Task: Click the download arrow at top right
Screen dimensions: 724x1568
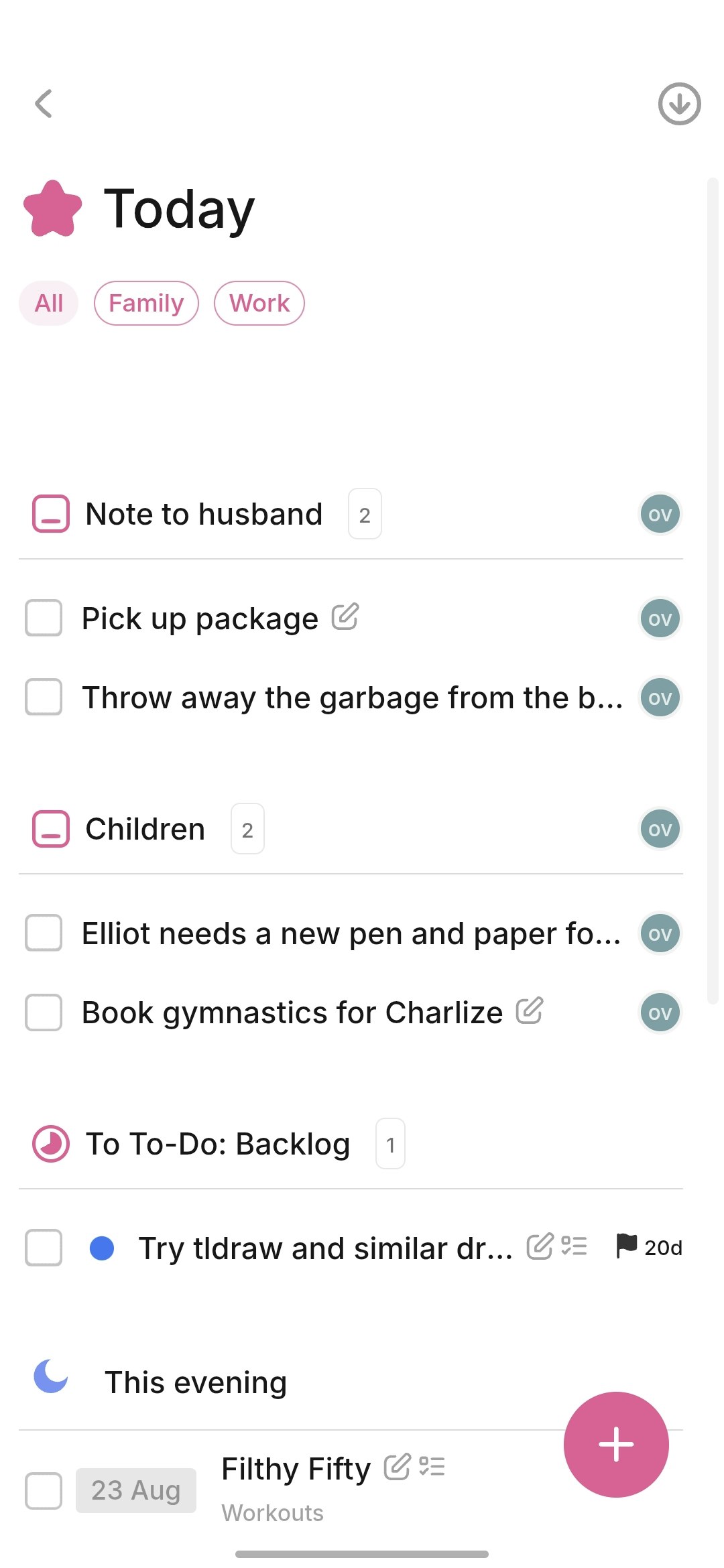Action: 679,104
